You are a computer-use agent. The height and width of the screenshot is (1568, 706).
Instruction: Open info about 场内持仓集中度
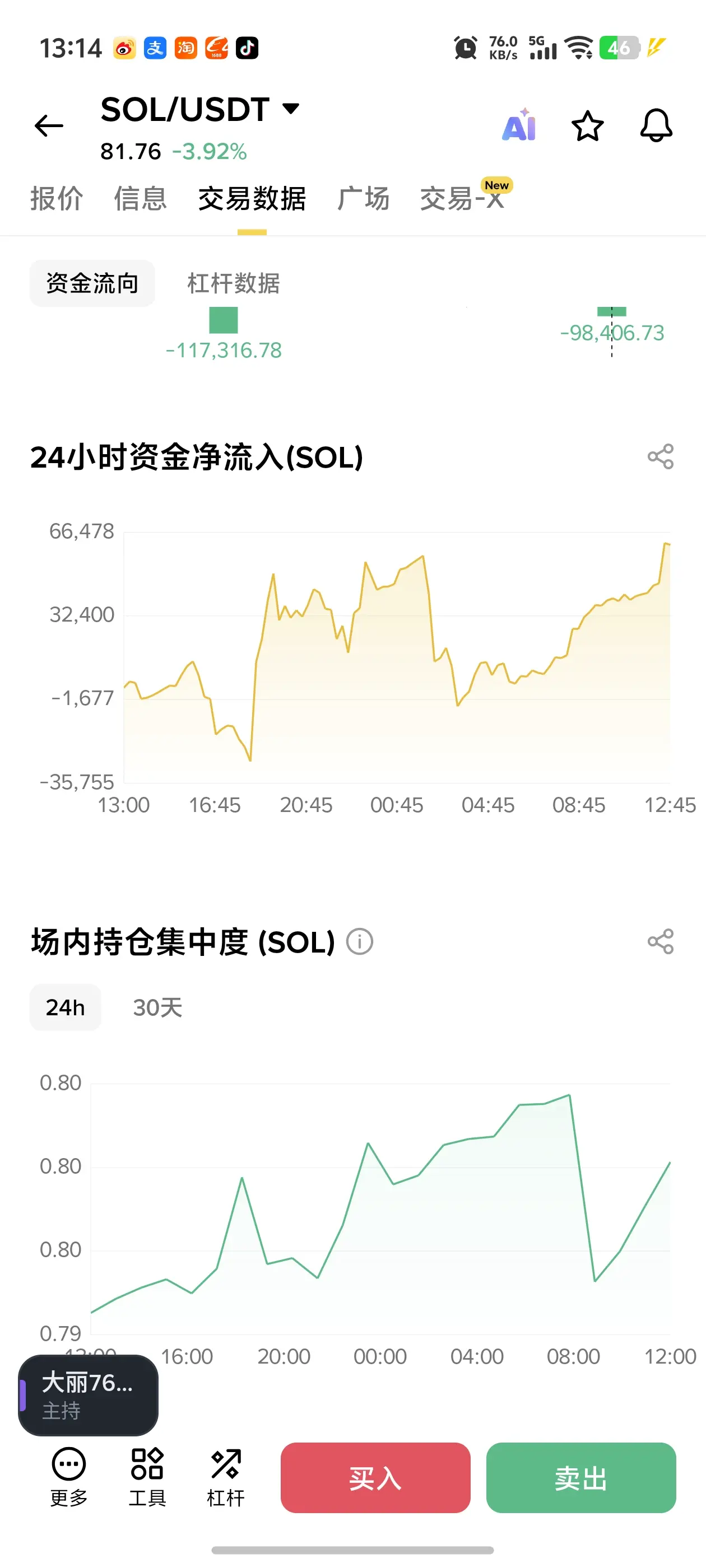click(359, 942)
